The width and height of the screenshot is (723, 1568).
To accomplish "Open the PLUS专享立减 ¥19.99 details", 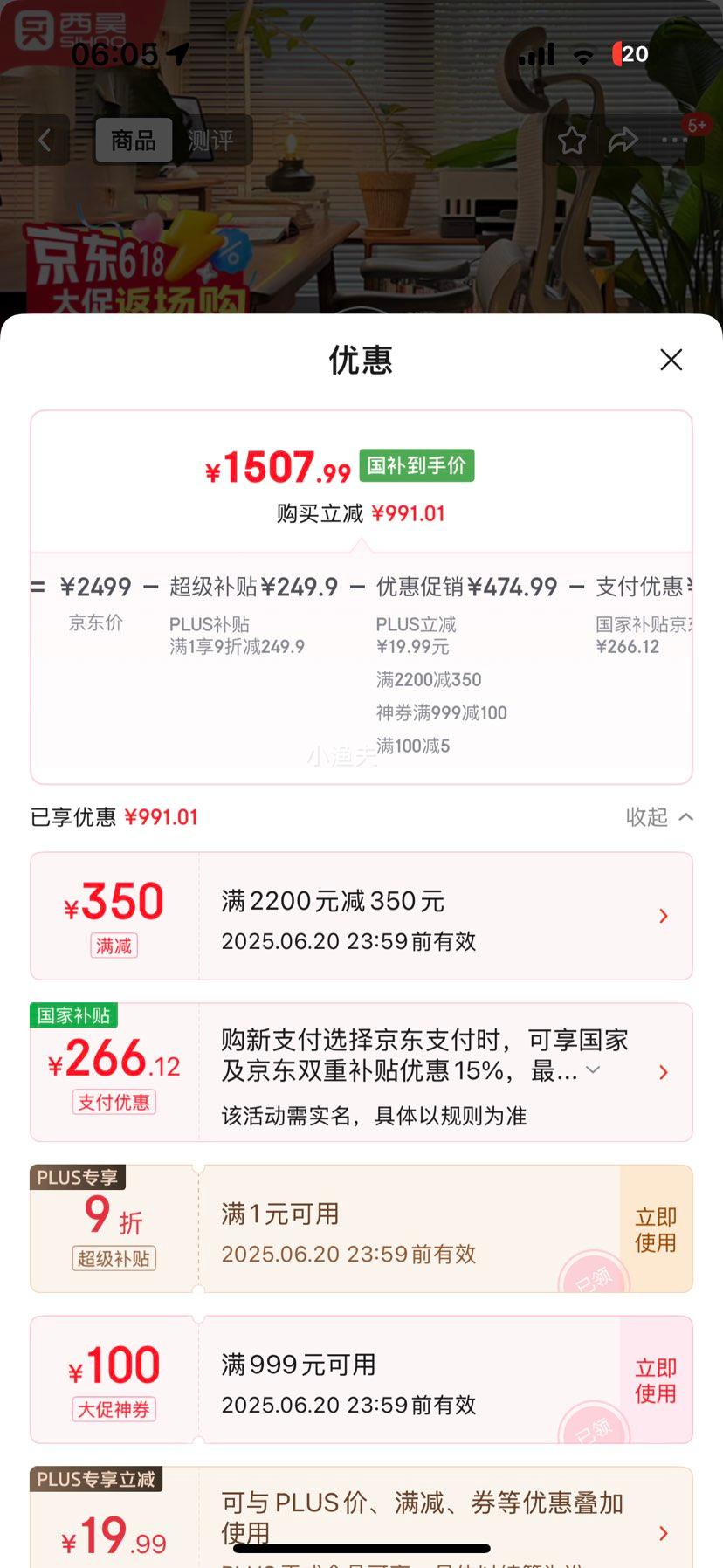I will pyautogui.click(x=663, y=1532).
